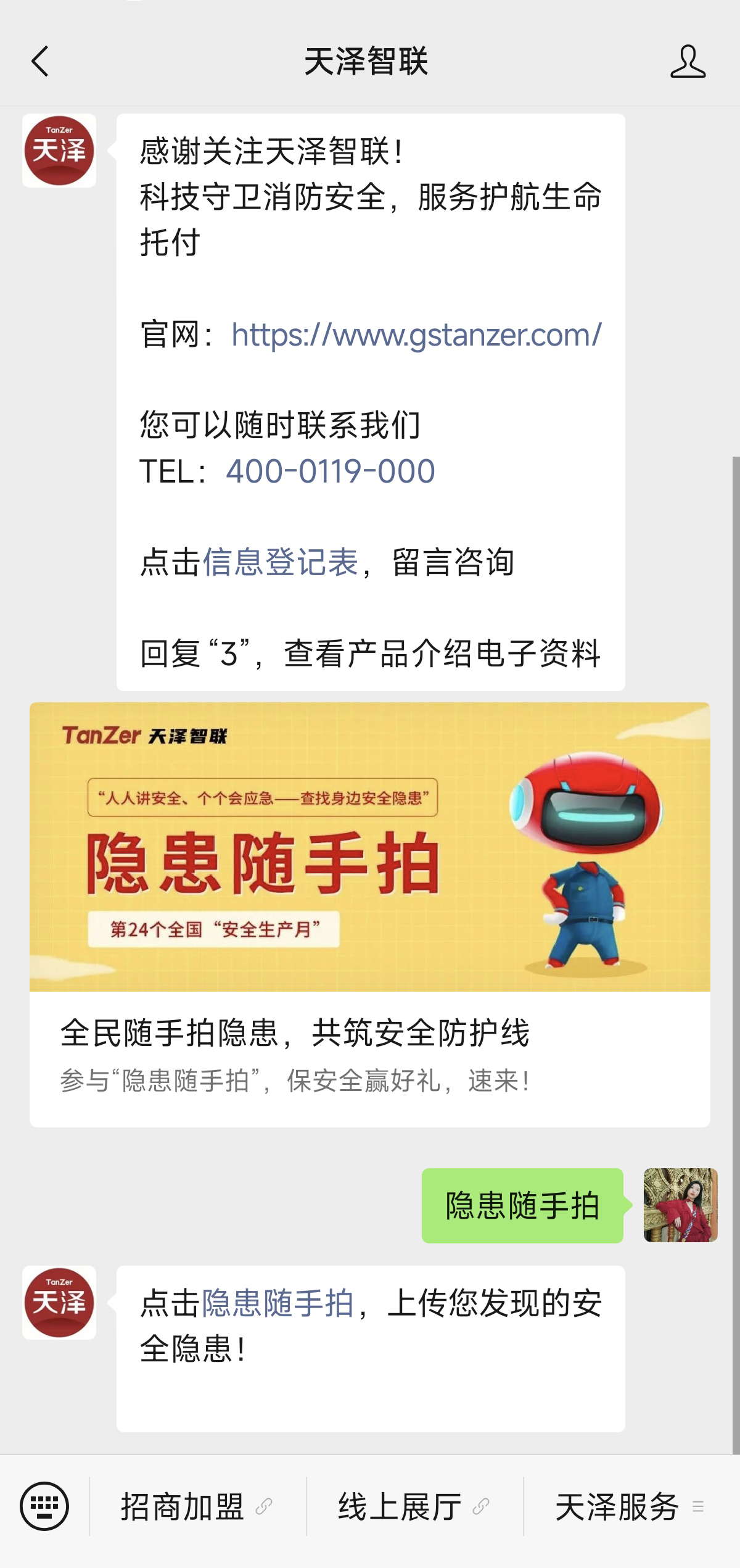Screen dimensions: 740x1568
Task: Go back from the 天泽智联 chat
Action: tap(40, 61)
